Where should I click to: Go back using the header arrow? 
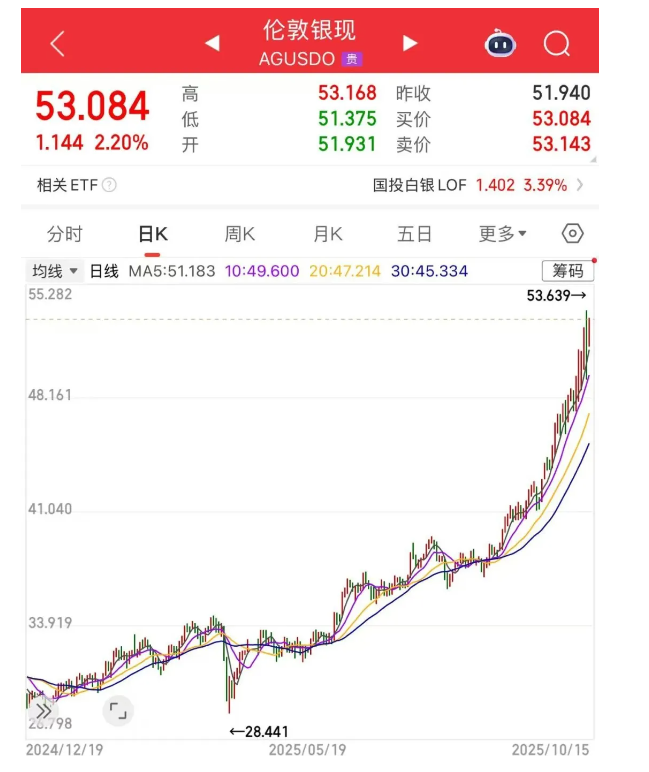pyautogui.click(x=57, y=43)
